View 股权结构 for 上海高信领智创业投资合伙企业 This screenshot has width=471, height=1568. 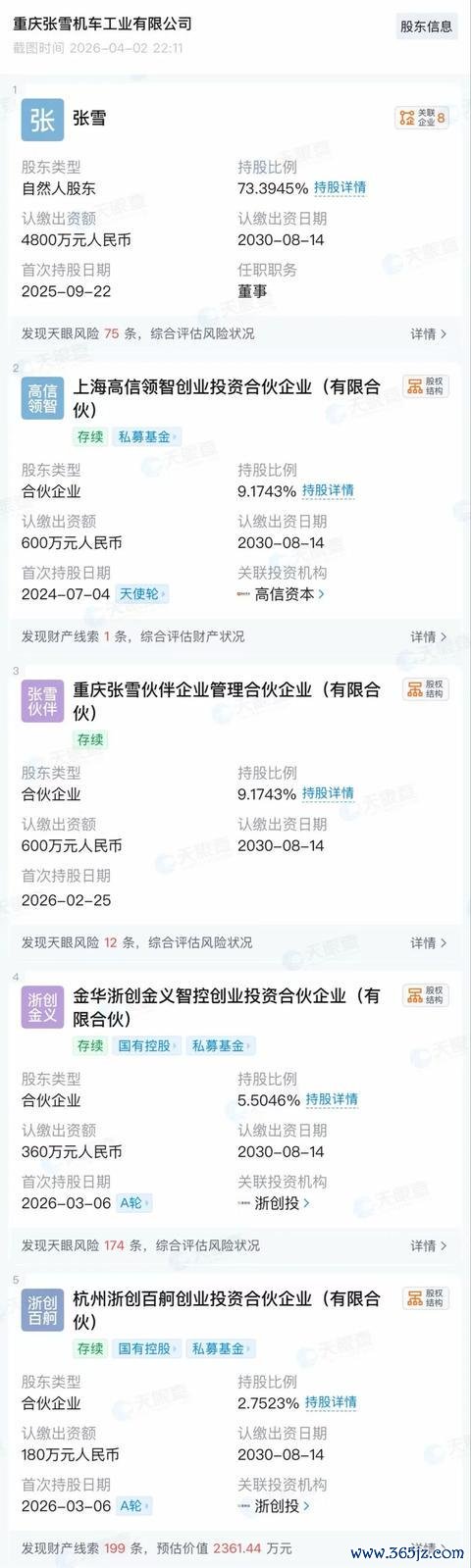point(425,385)
